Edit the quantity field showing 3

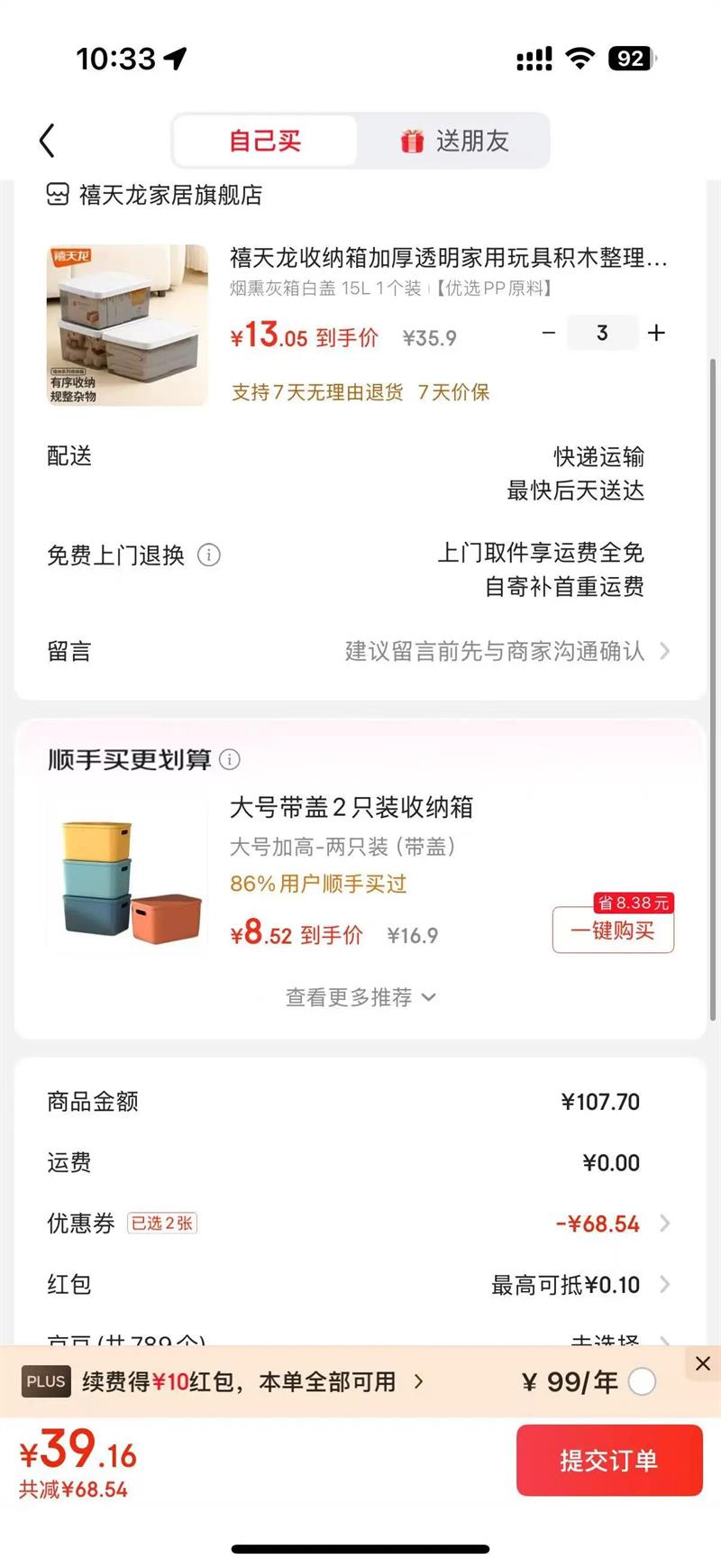point(602,333)
